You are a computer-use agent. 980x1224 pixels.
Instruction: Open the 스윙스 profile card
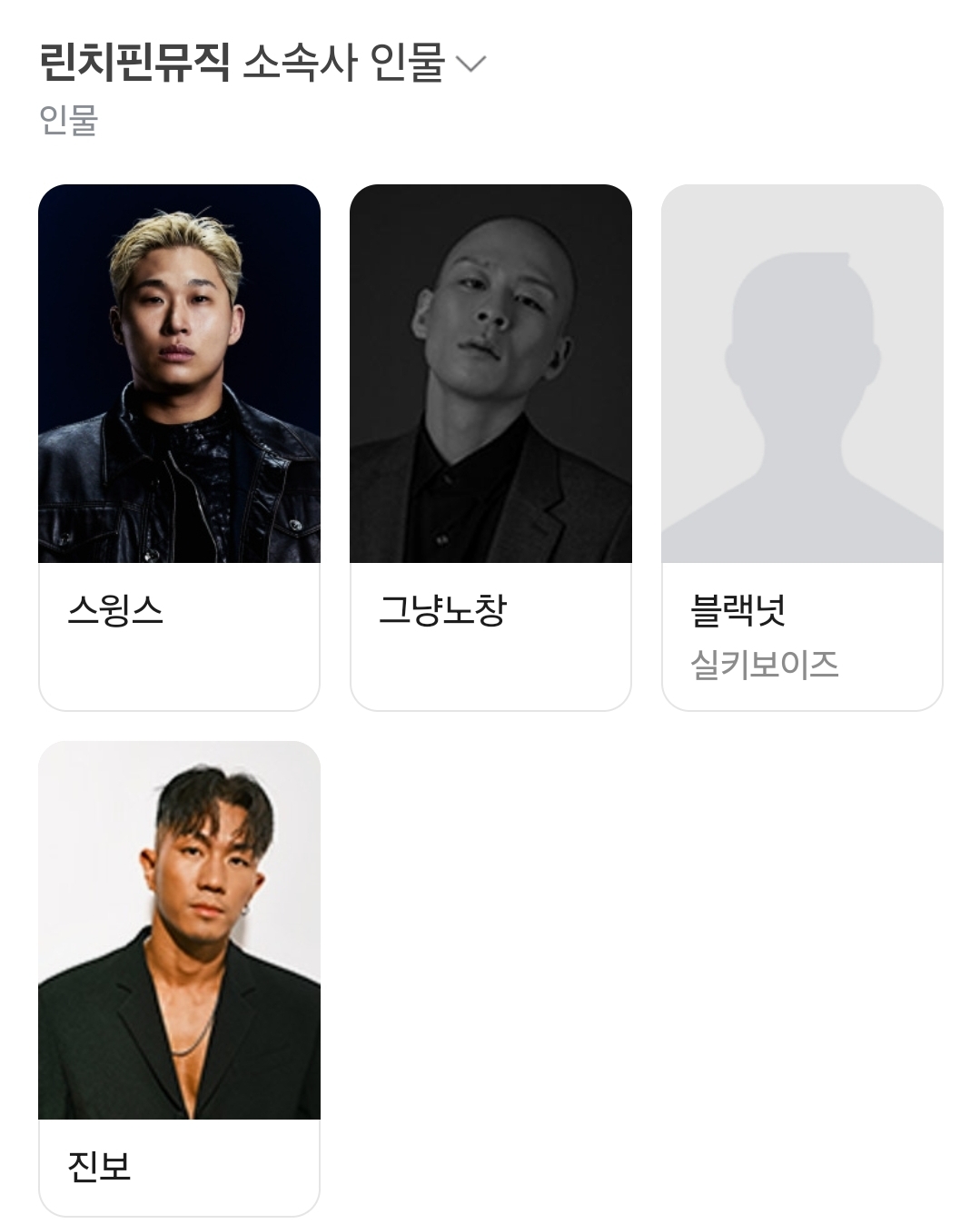click(x=179, y=447)
